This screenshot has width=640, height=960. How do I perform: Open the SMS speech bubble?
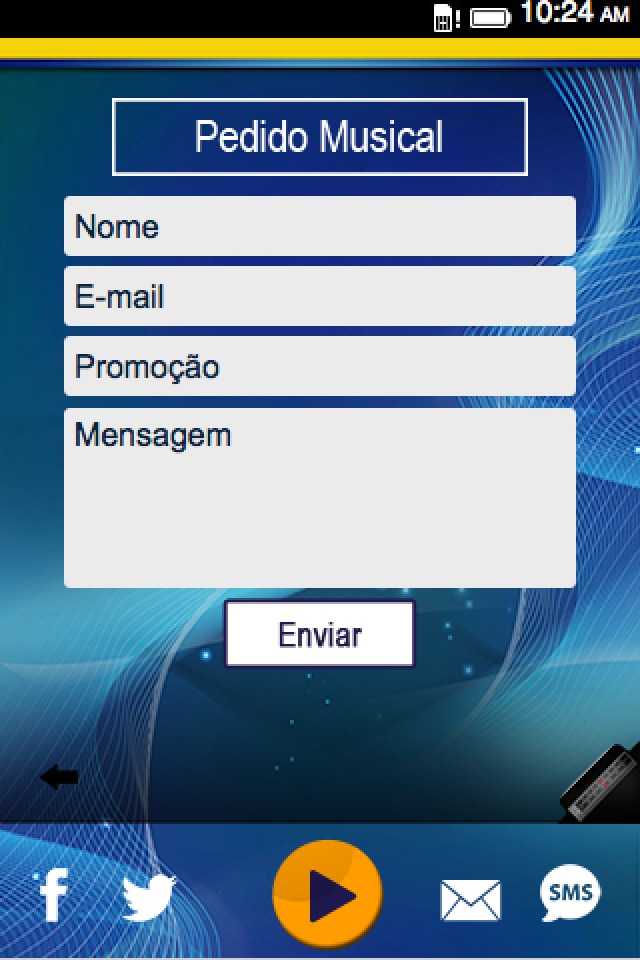(x=570, y=892)
